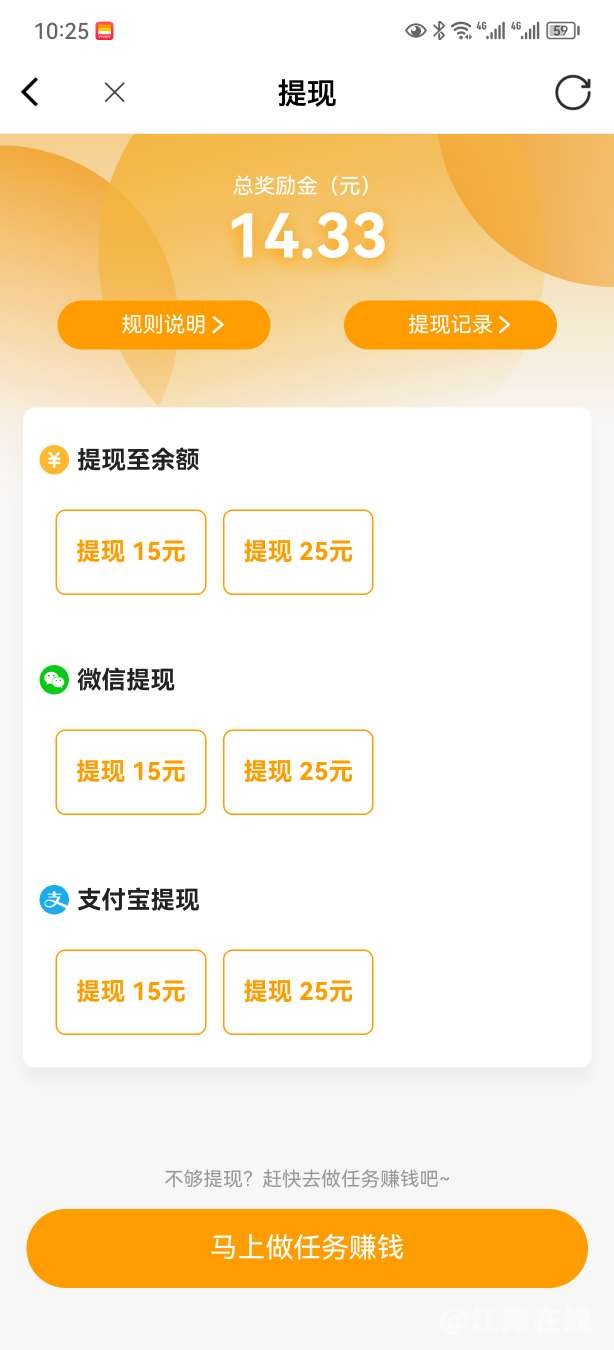Go back using the top arrow
The image size is (614, 1350).
30,93
